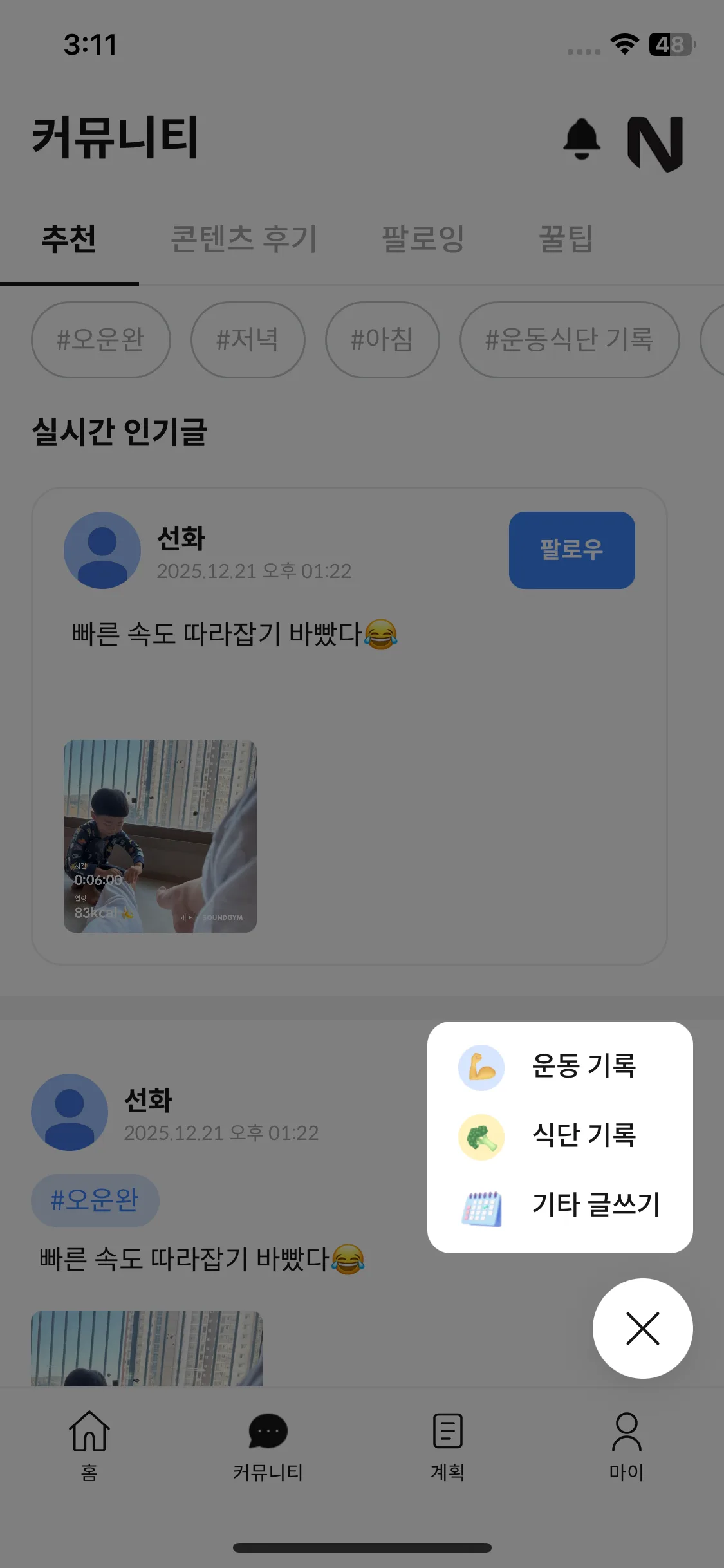This screenshot has height=1568, width=724.
Task: Switch to the 콘텐츠 후기 tab
Action: 244,239
